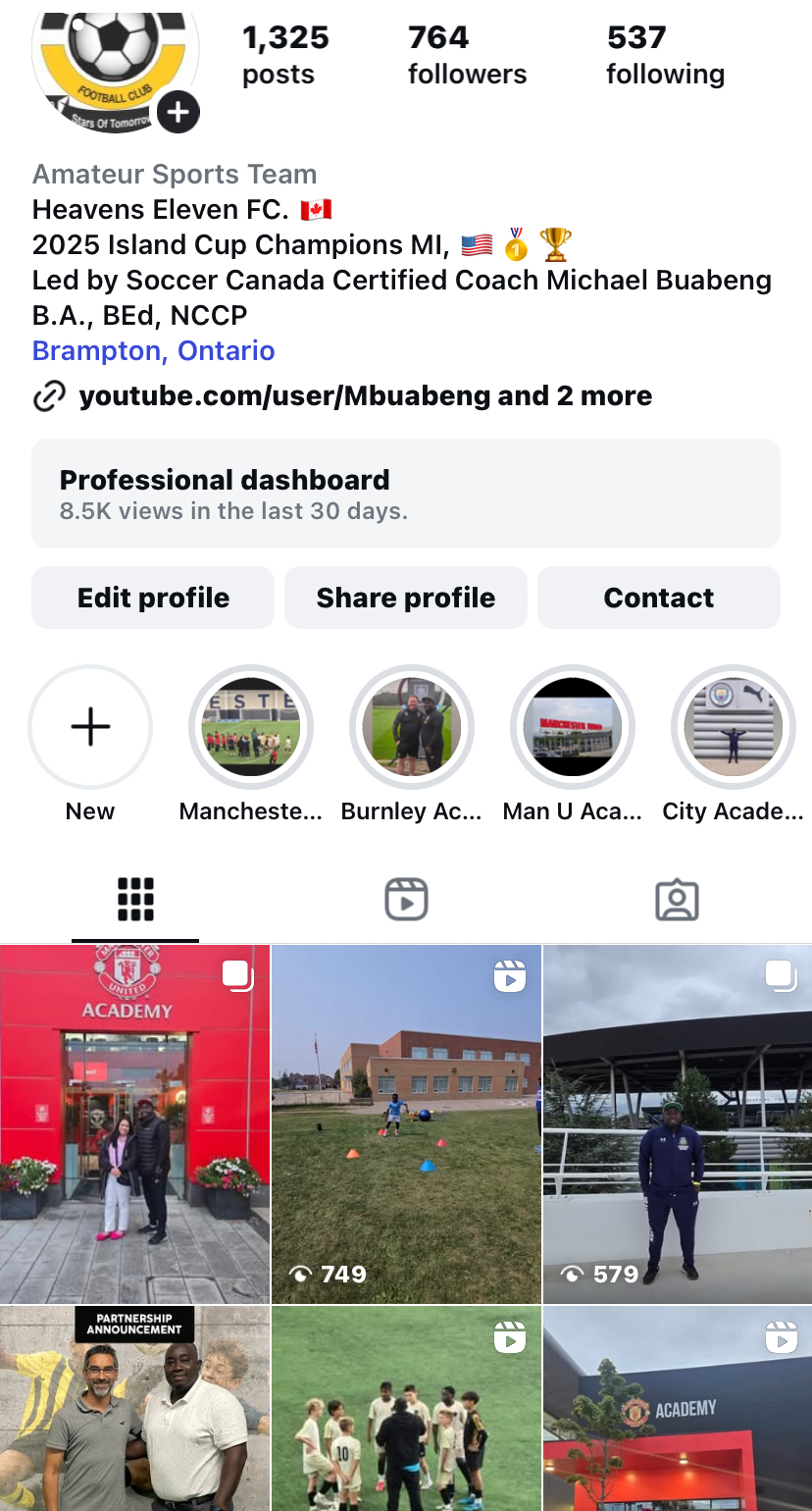View the Burnley Academy highlight
The width and height of the screenshot is (812, 1511).
pos(412,727)
